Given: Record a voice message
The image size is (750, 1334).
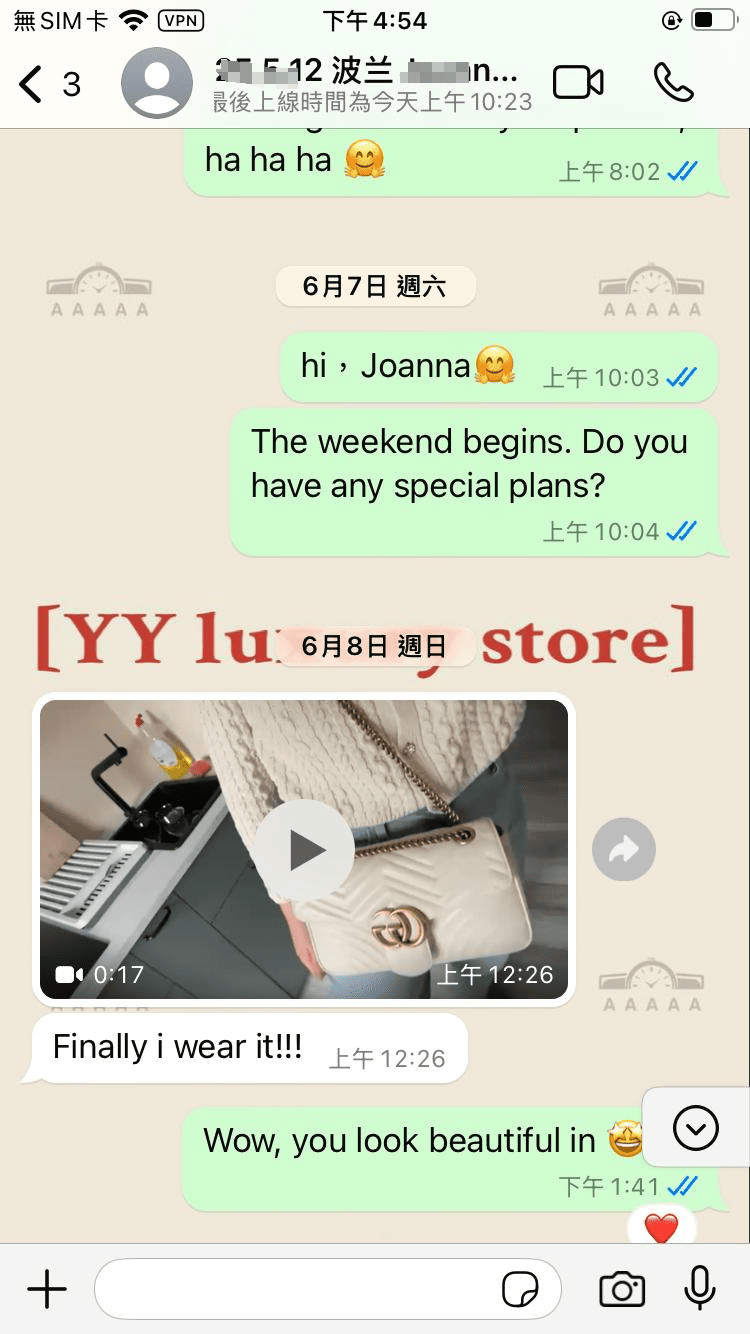Looking at the screenshot, I should click(x=700, y=1288).
